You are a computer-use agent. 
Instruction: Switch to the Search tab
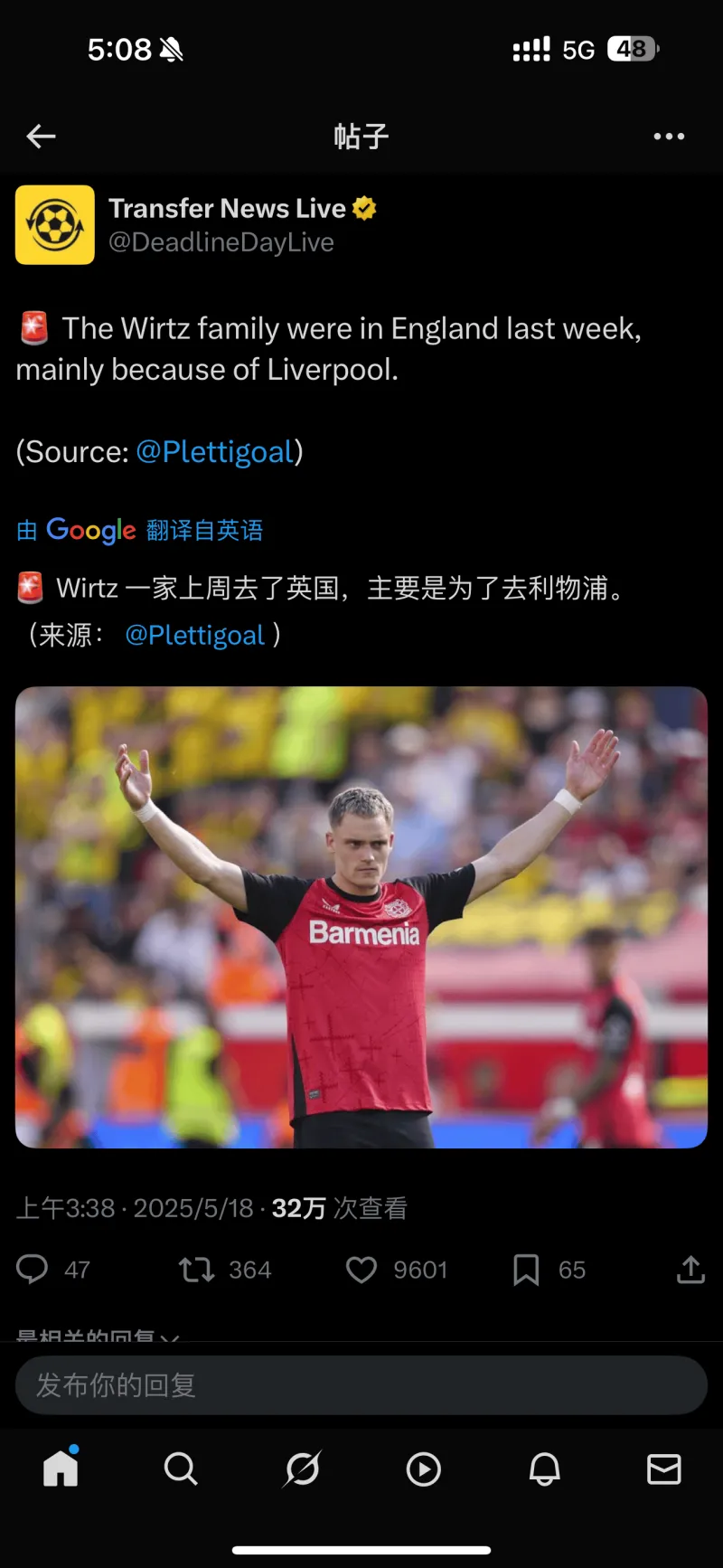[181, 1469]
